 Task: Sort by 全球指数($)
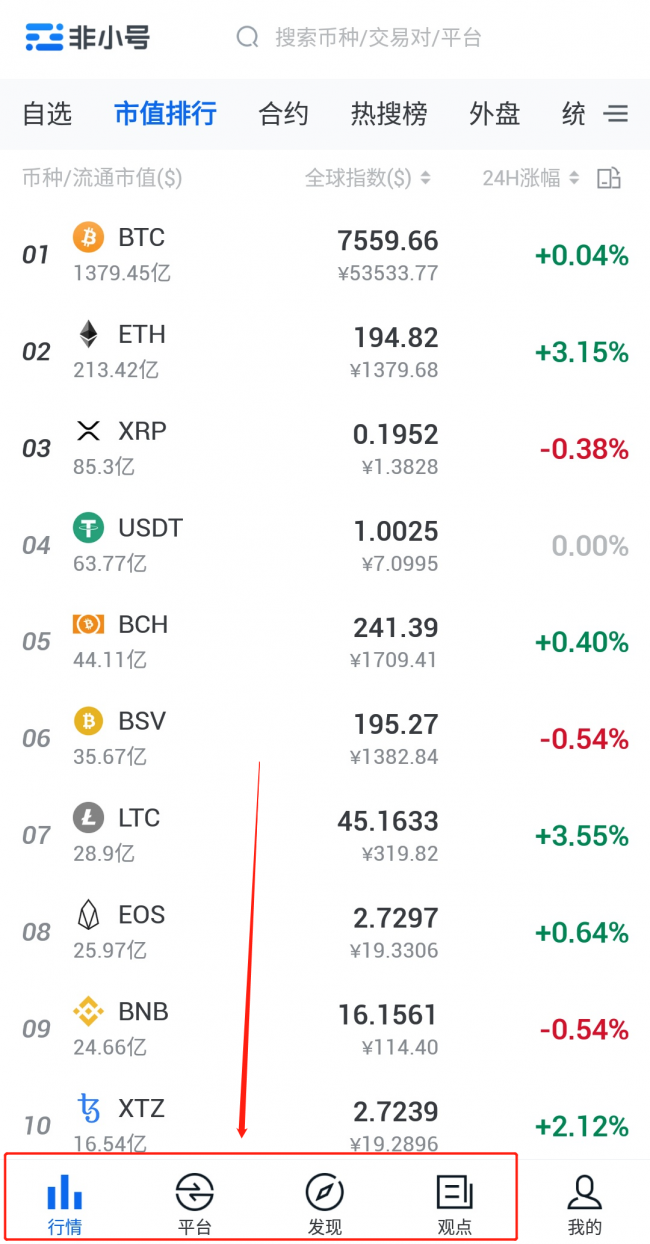click(368, 178)
